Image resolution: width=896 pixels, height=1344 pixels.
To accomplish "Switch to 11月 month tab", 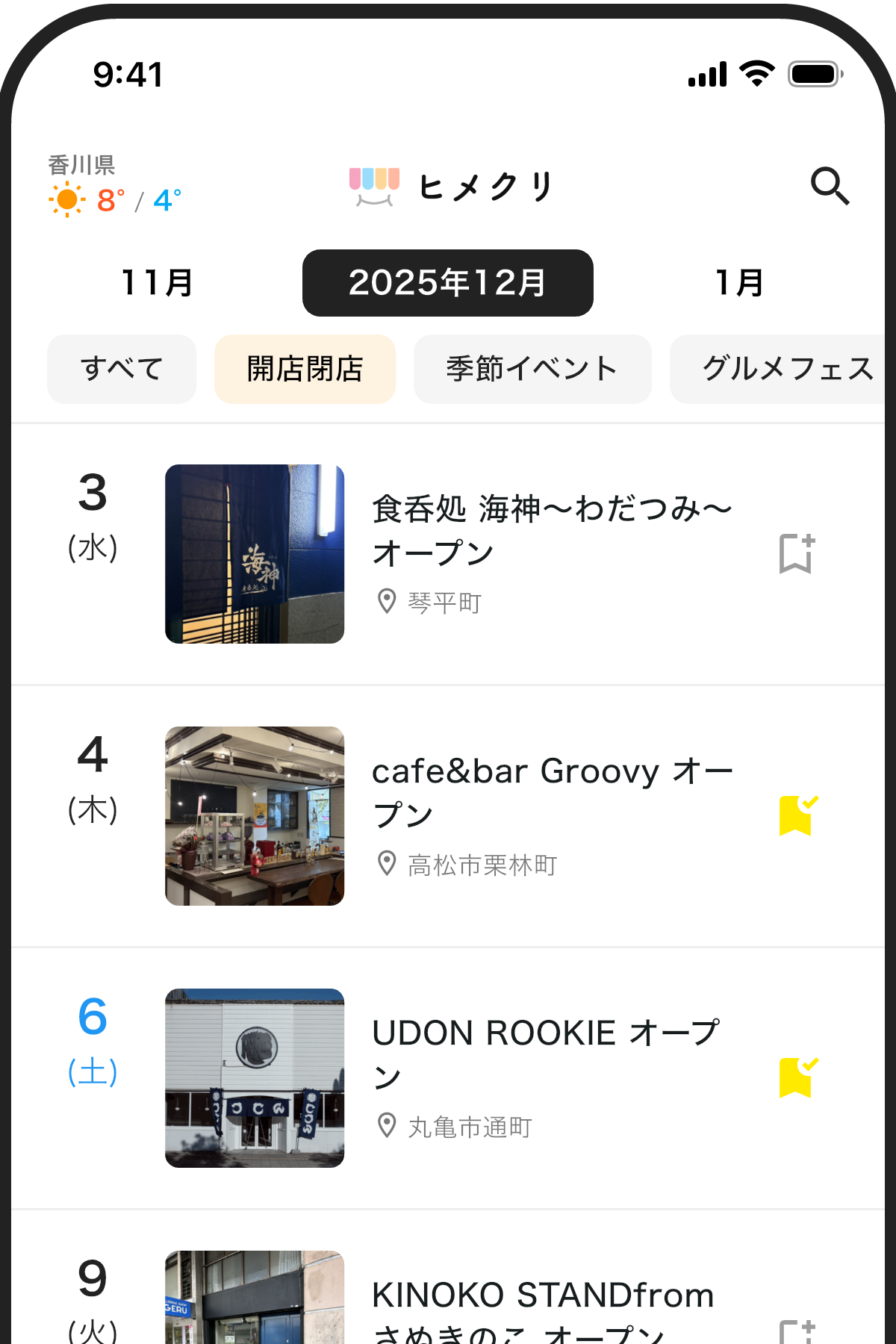I will 158,283.
